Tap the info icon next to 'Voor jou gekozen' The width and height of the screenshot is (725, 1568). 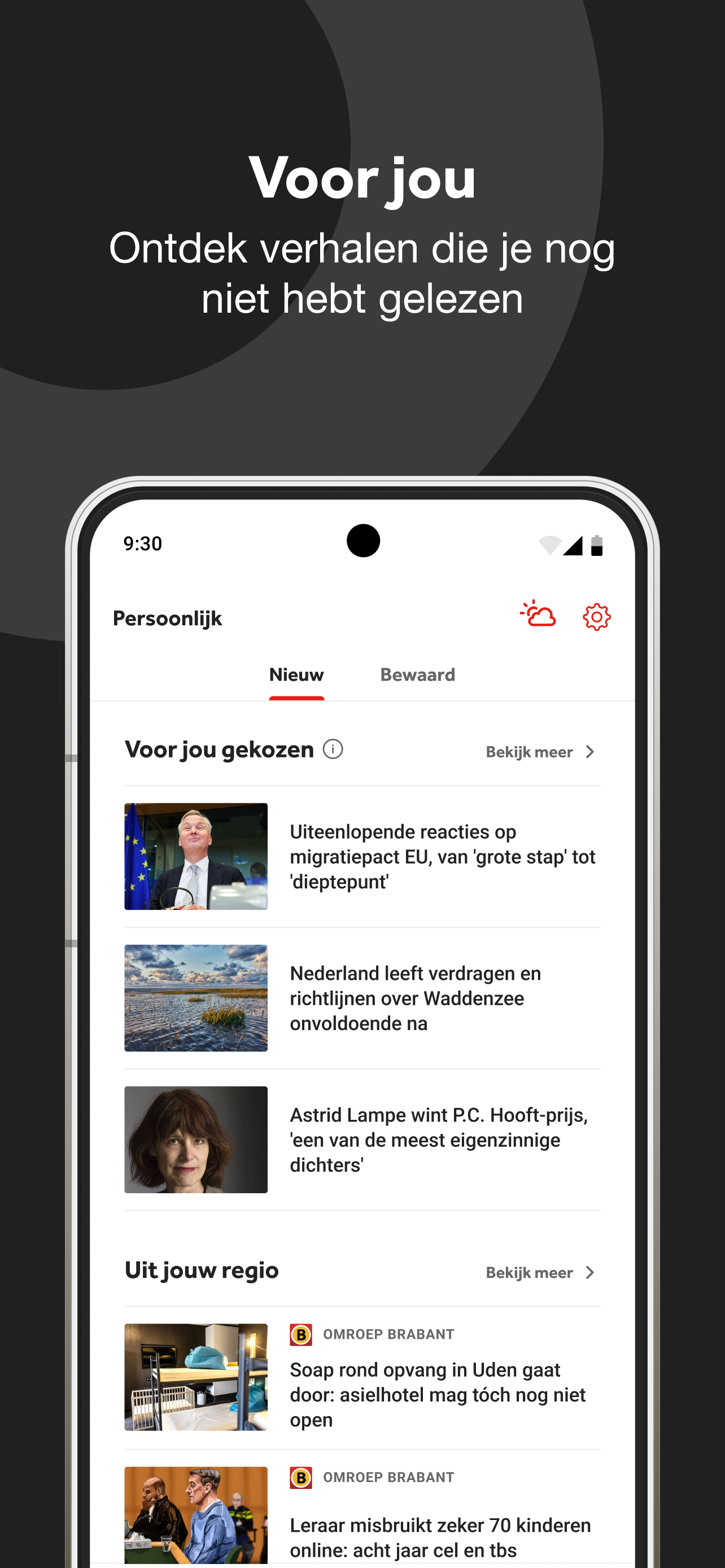point(333,750)
